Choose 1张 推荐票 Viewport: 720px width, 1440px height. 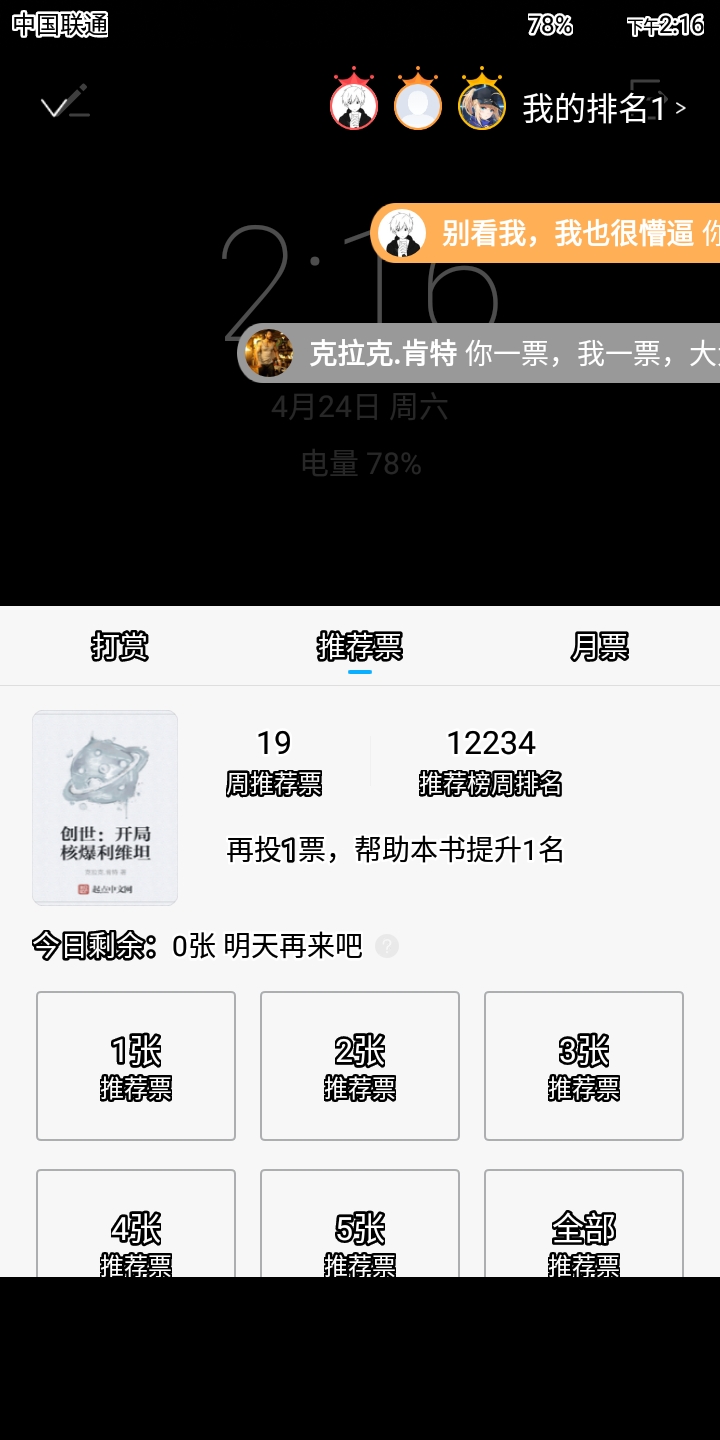pos(136,1066)
